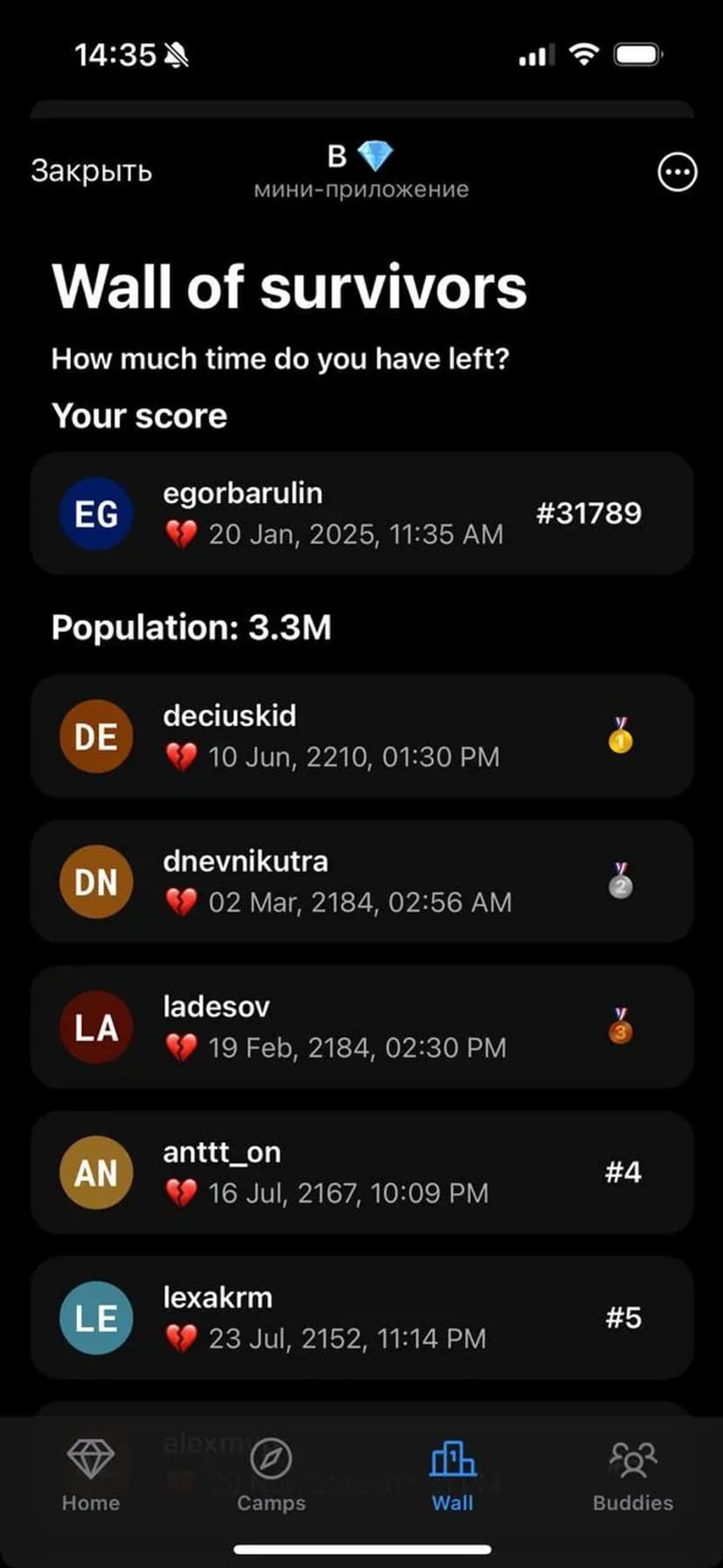Open the Buddies tab
The image size is (723, 1568).
[632, 1475]
